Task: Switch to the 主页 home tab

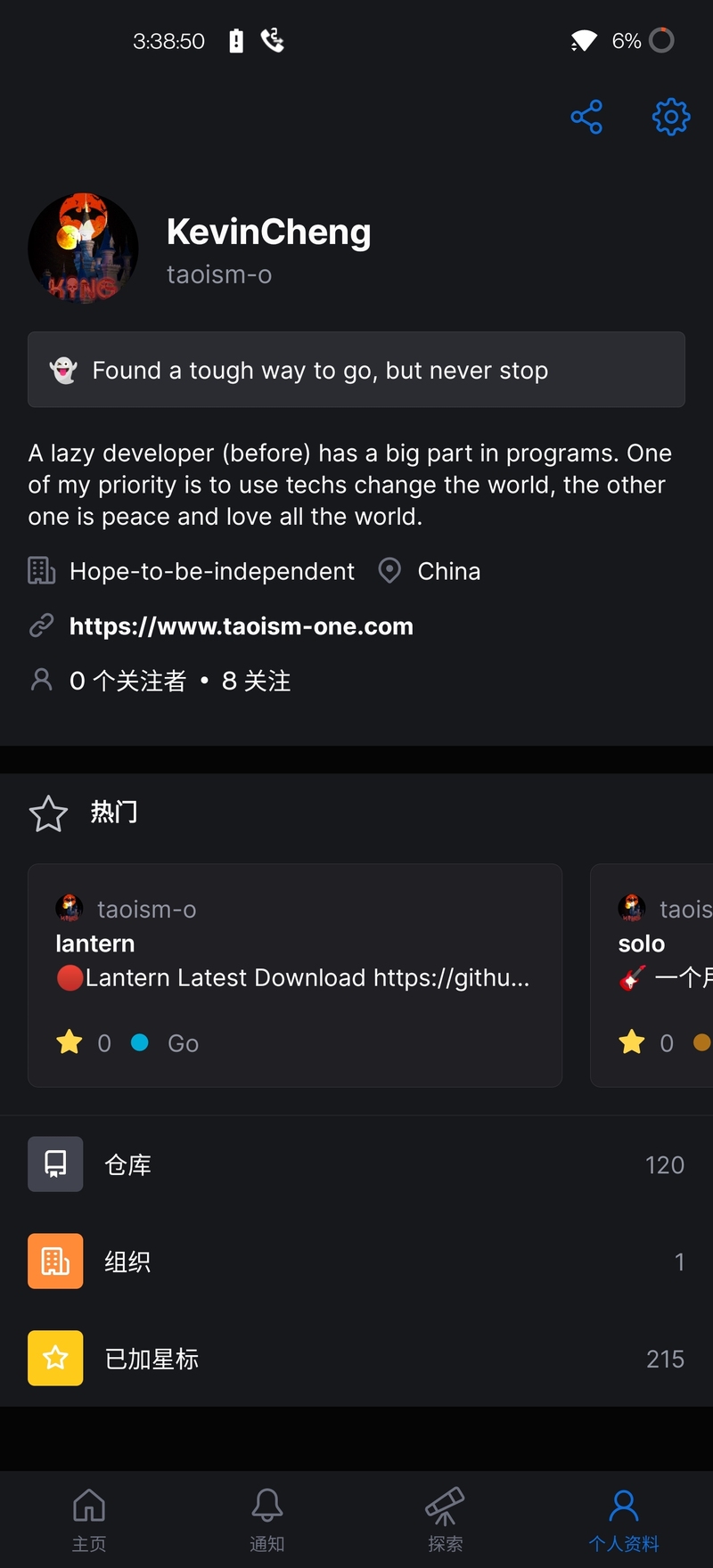Action: coord(89,1520)
